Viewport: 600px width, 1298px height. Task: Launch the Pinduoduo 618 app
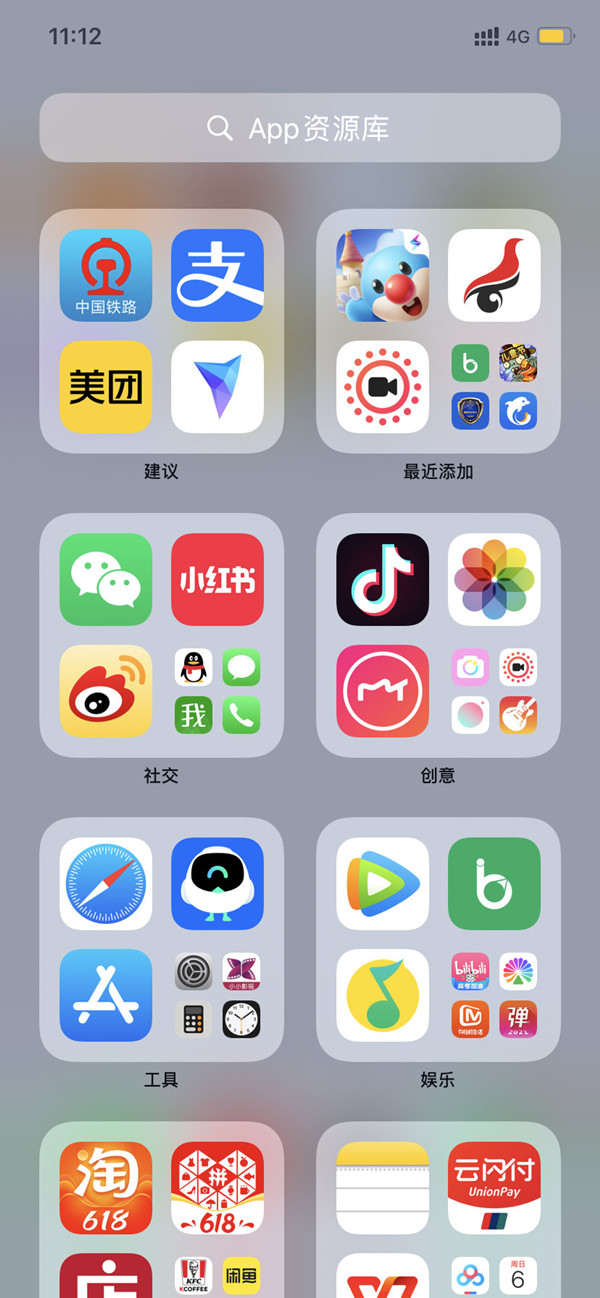click(217, 1188)
